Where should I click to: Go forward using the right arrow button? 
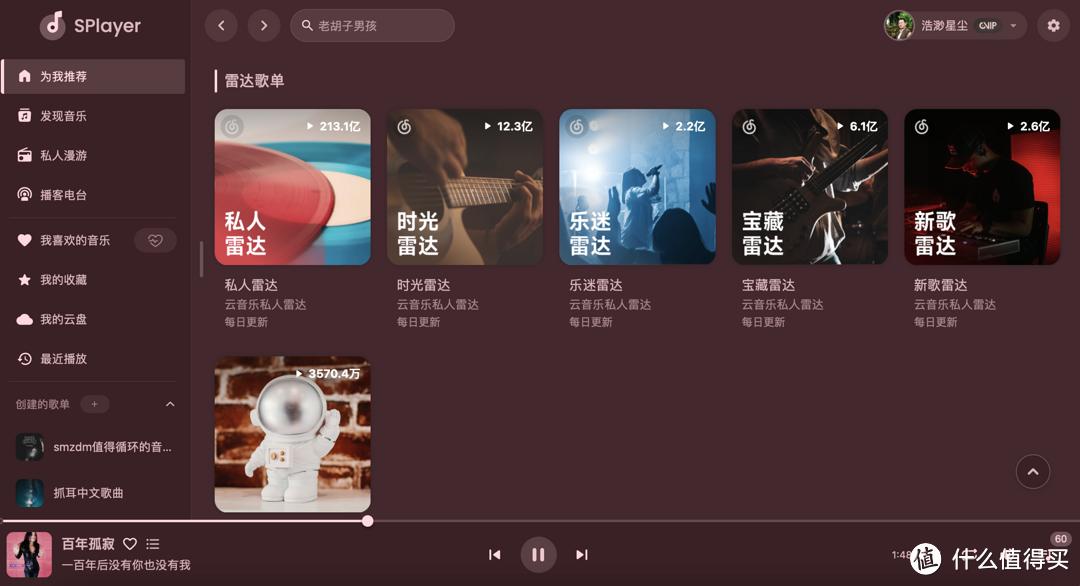point(264,25)
